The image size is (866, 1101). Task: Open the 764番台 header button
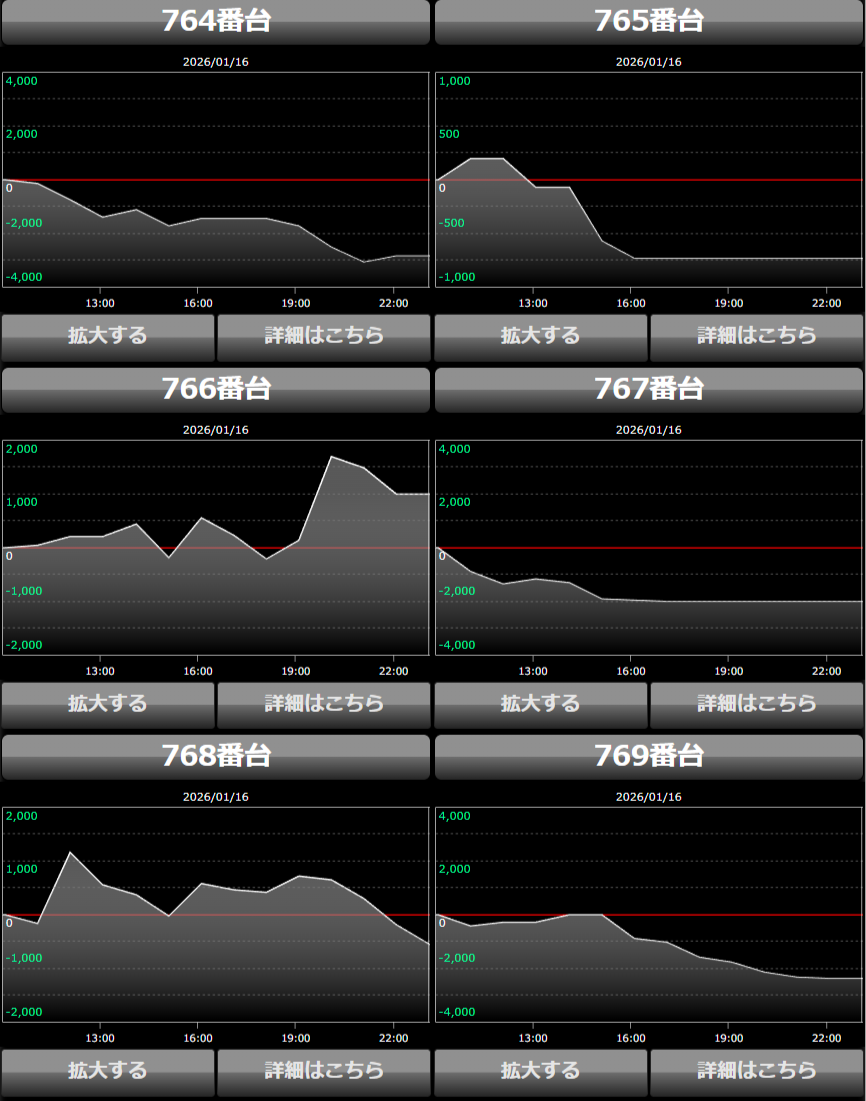(216, 21)
